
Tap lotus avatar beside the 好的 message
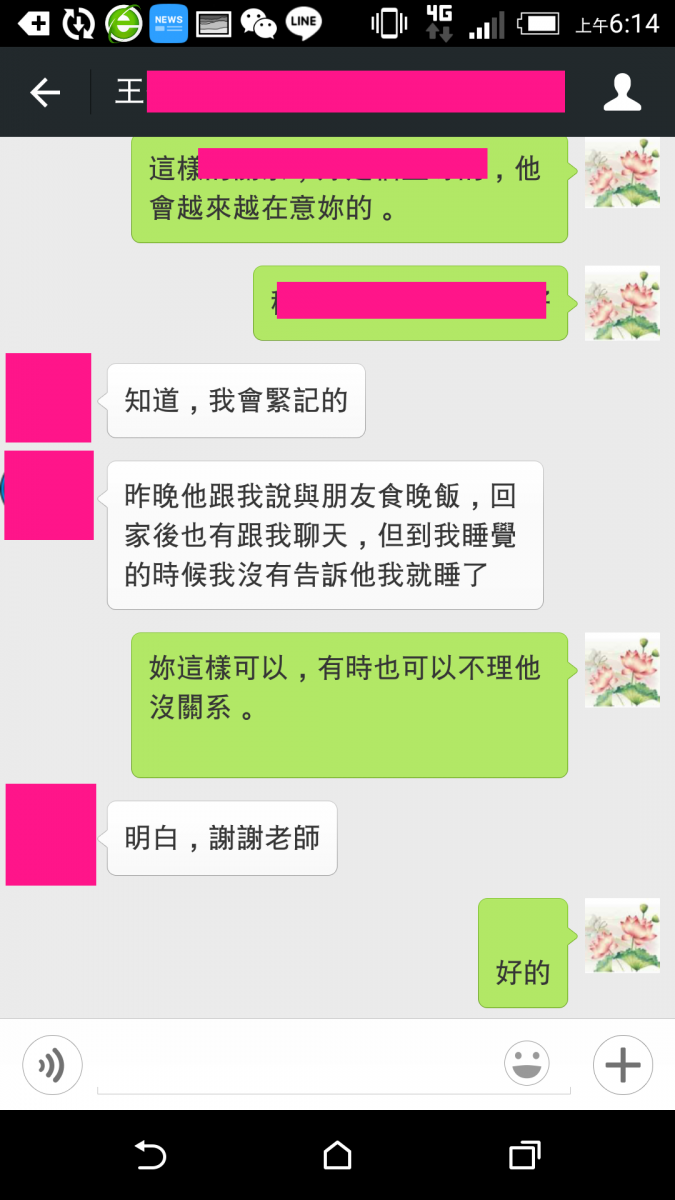pyautogui.click(x=622, y=936)
